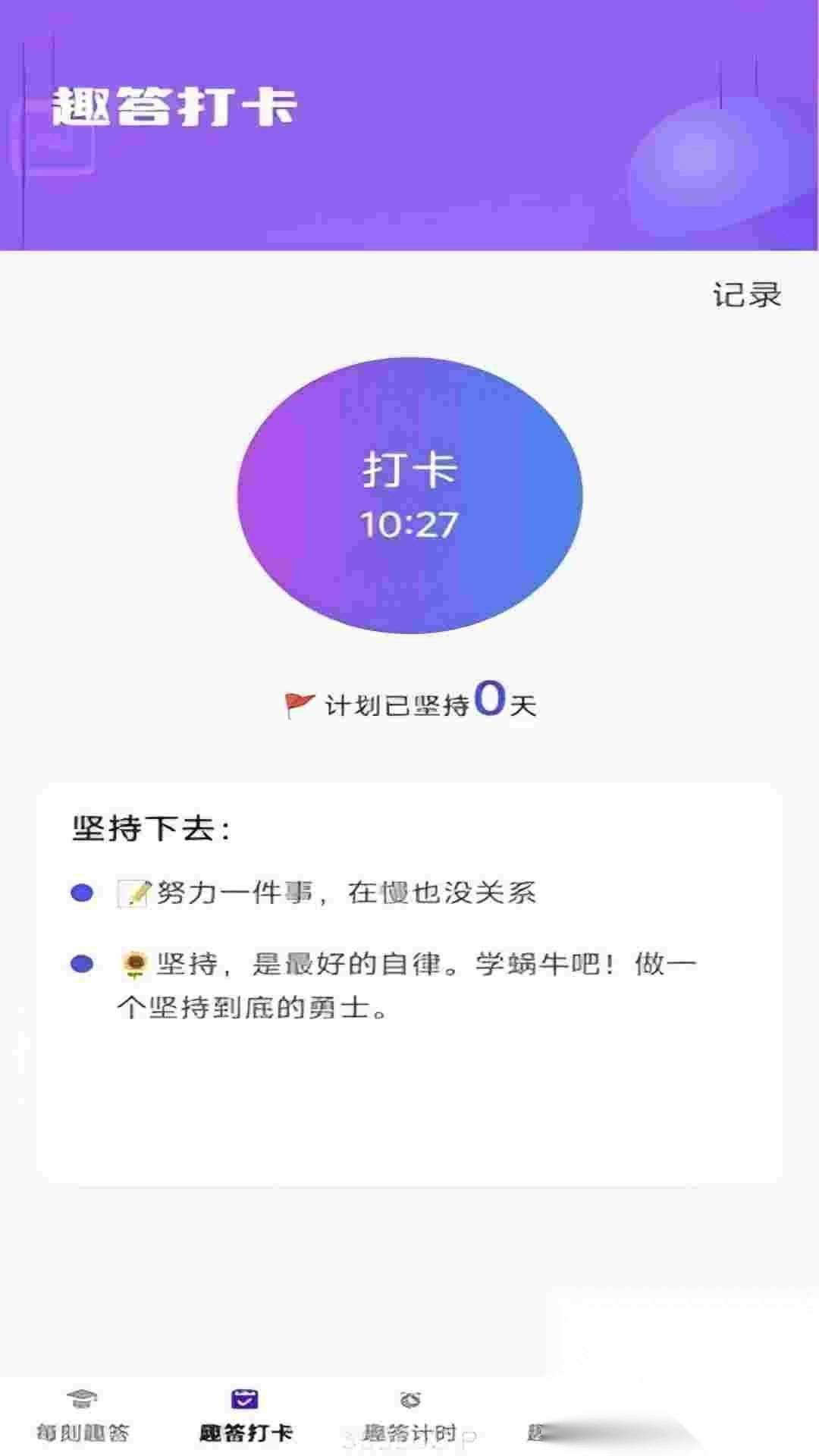Open the 记录 records link
This screenshot has height=1456, width=819.
point(745,296)
